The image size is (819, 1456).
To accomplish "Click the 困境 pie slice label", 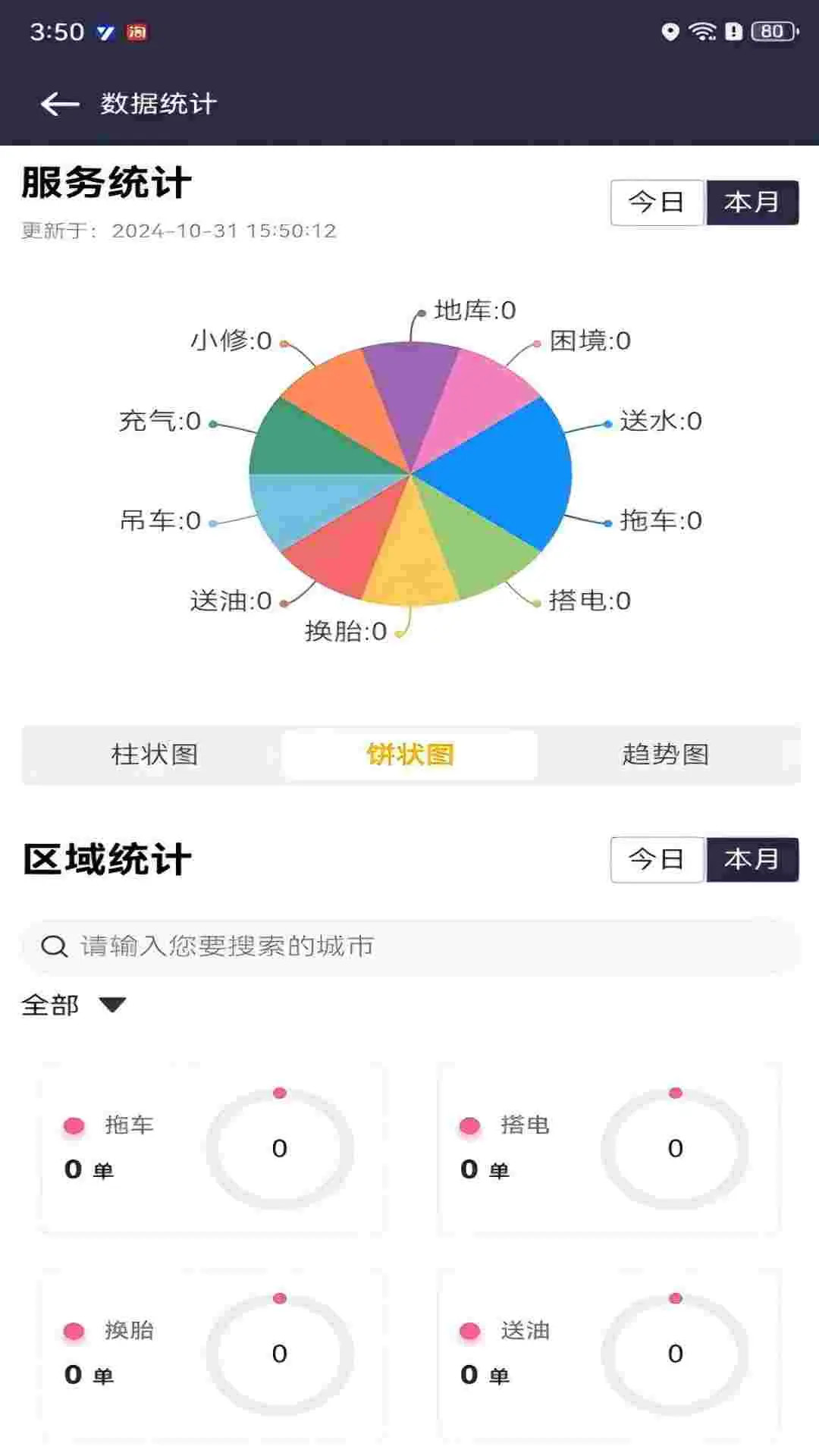I will coord(590,343).
